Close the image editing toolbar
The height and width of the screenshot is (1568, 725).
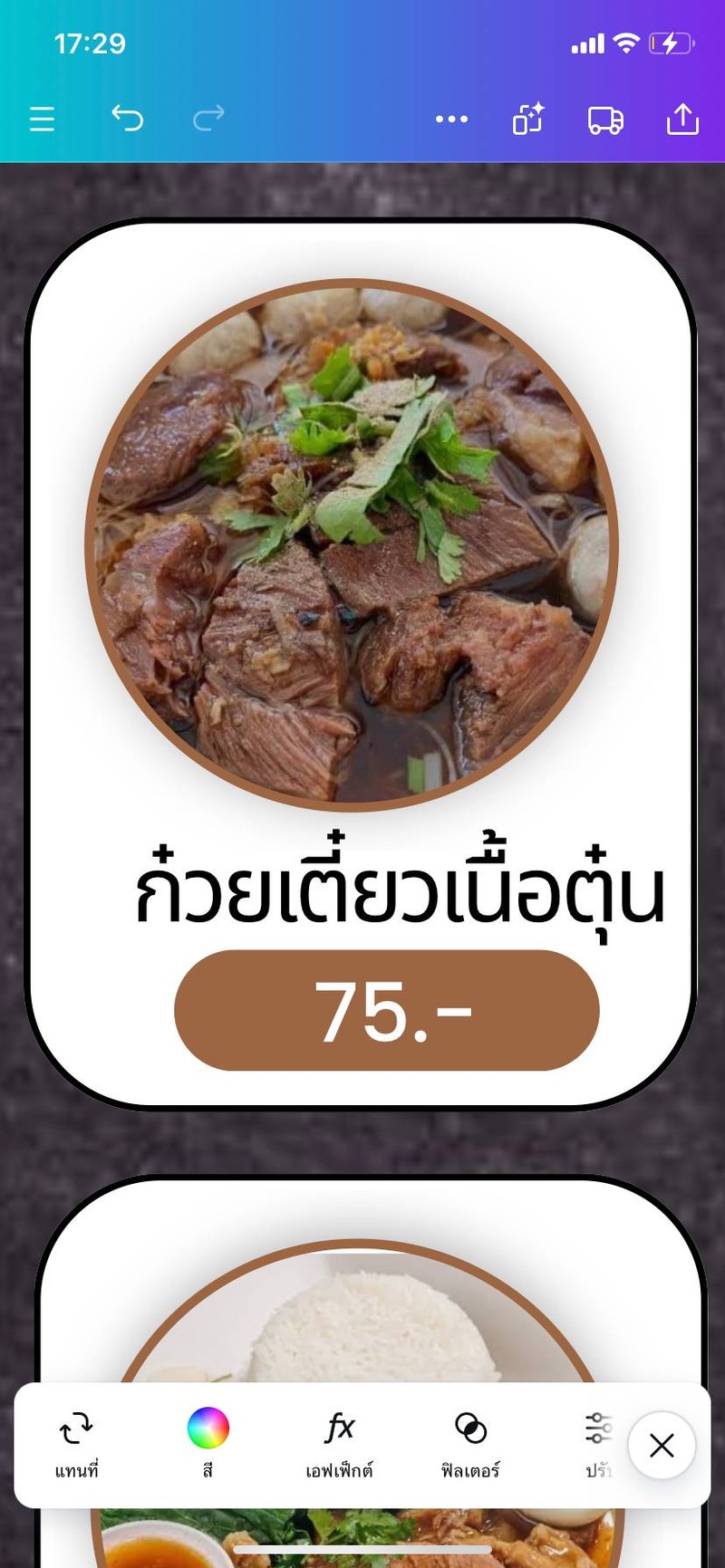pyautogui.click(x=662, y=1446)
